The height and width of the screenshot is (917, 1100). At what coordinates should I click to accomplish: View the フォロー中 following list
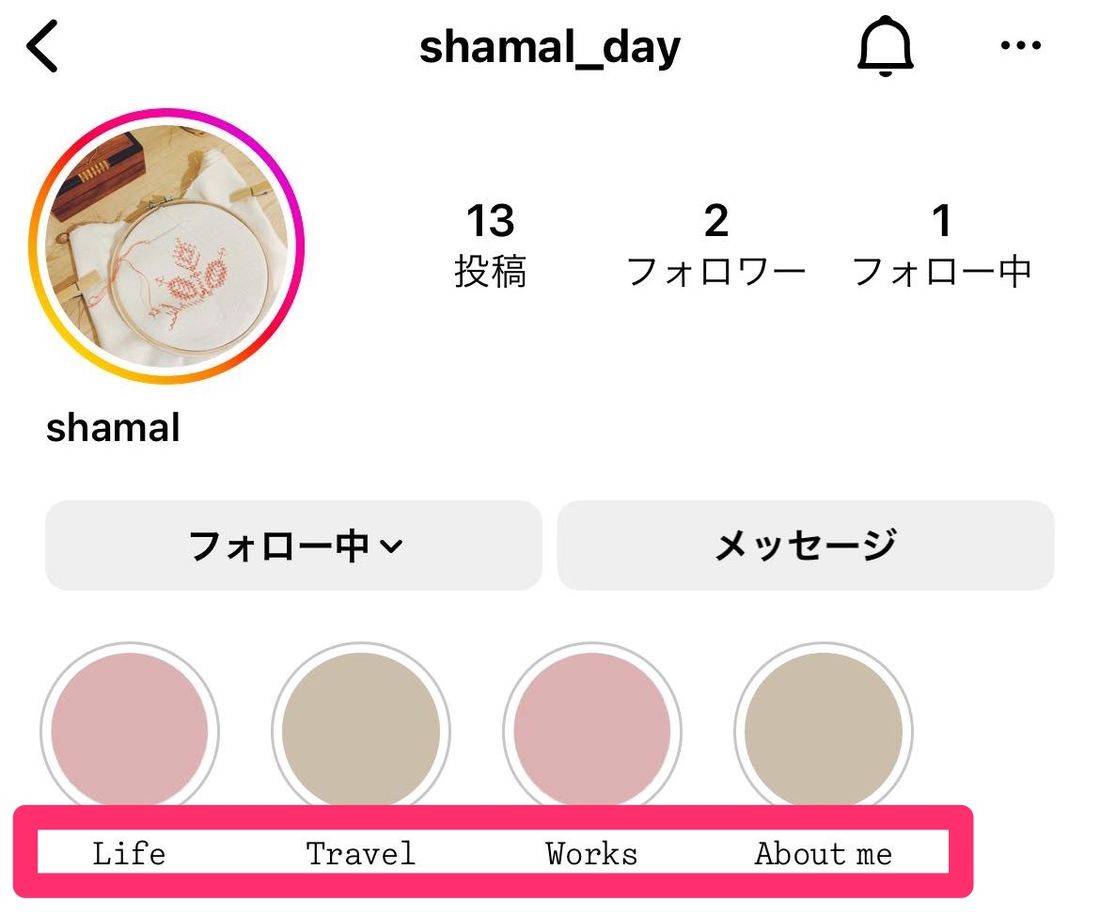(941, 245)
